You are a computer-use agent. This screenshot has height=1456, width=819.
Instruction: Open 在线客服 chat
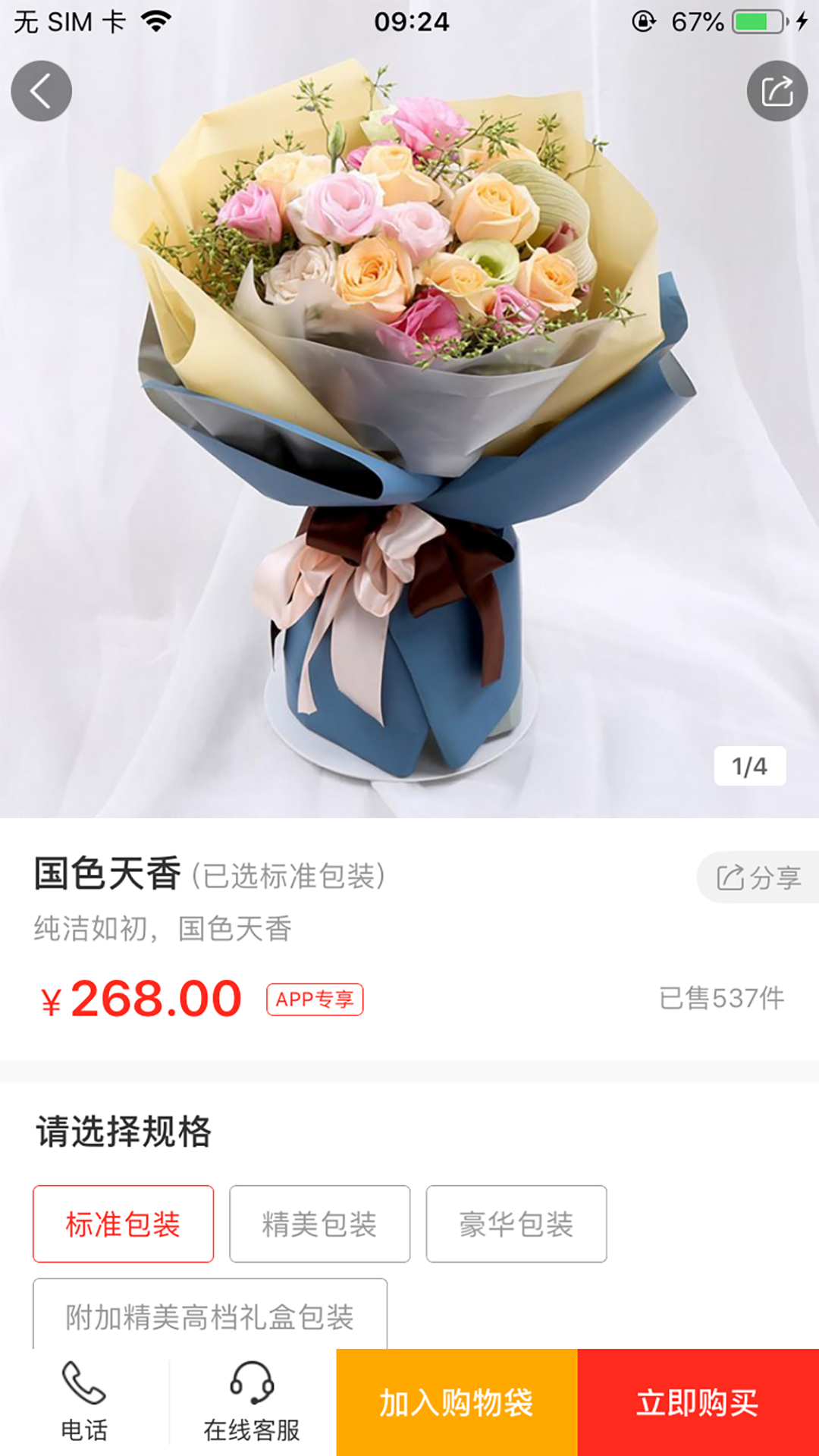(x=252, y=1403)
